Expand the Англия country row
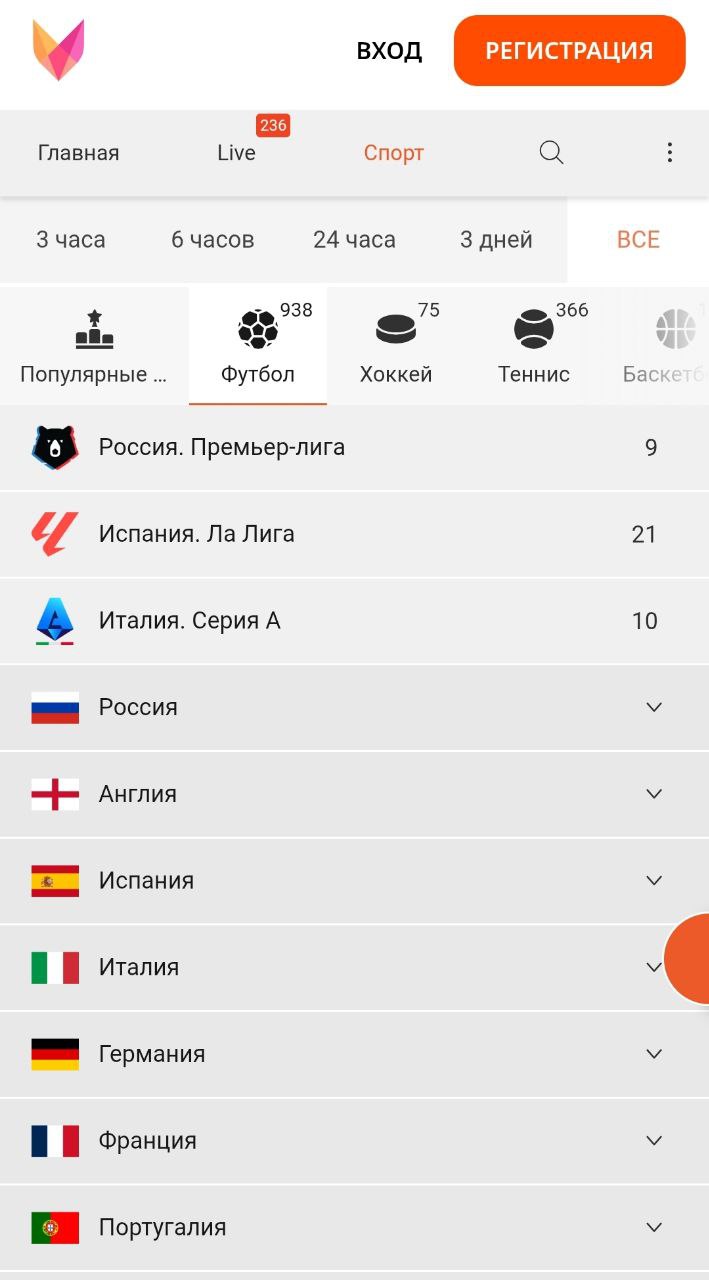Image resolution: width=709 pixels, height=1280 pixels. click(x=354, y=795)
